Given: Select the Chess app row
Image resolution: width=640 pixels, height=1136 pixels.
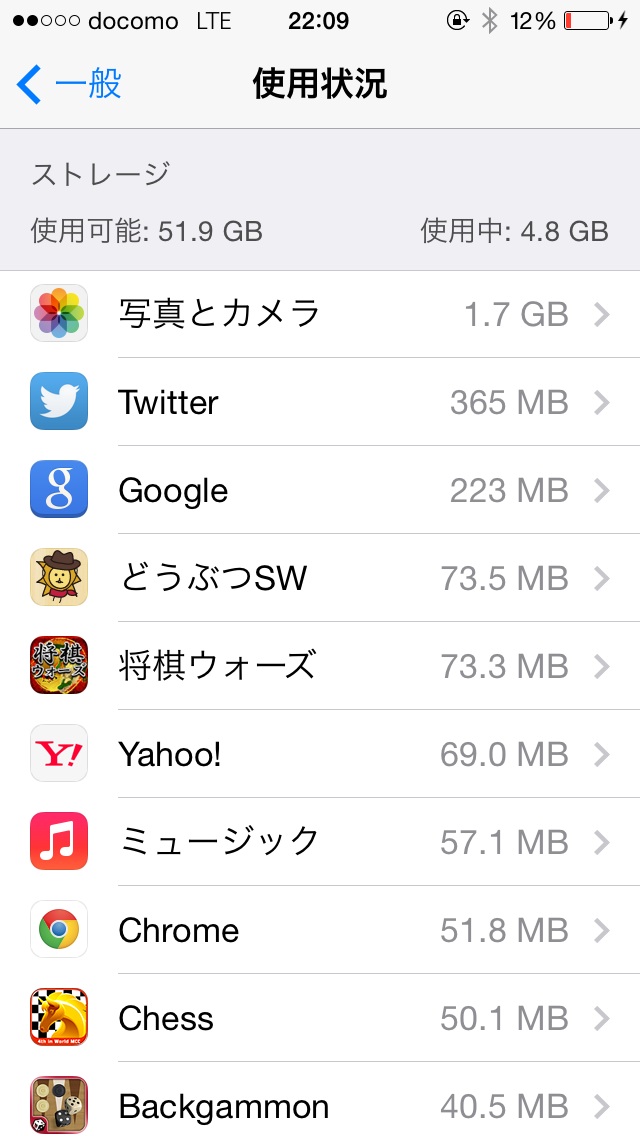Looking at the screenshot, I should coord(320,1018).
